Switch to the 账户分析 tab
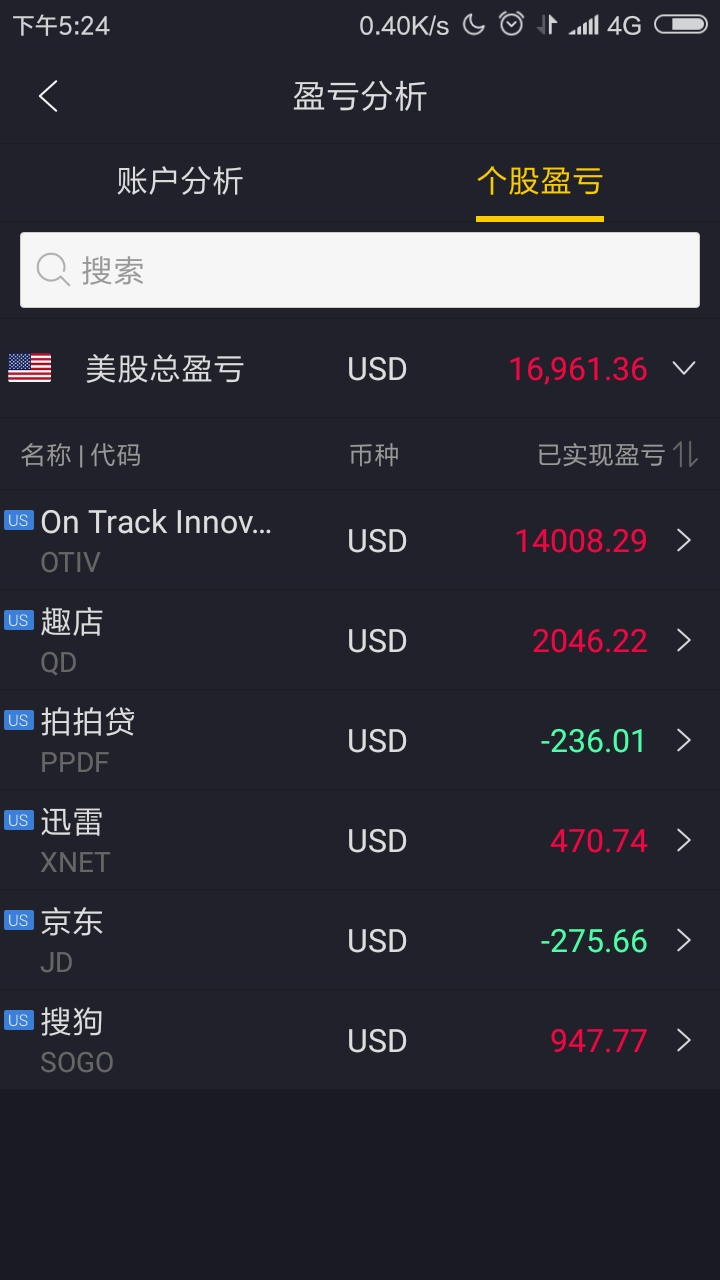 tap(180, 182)
